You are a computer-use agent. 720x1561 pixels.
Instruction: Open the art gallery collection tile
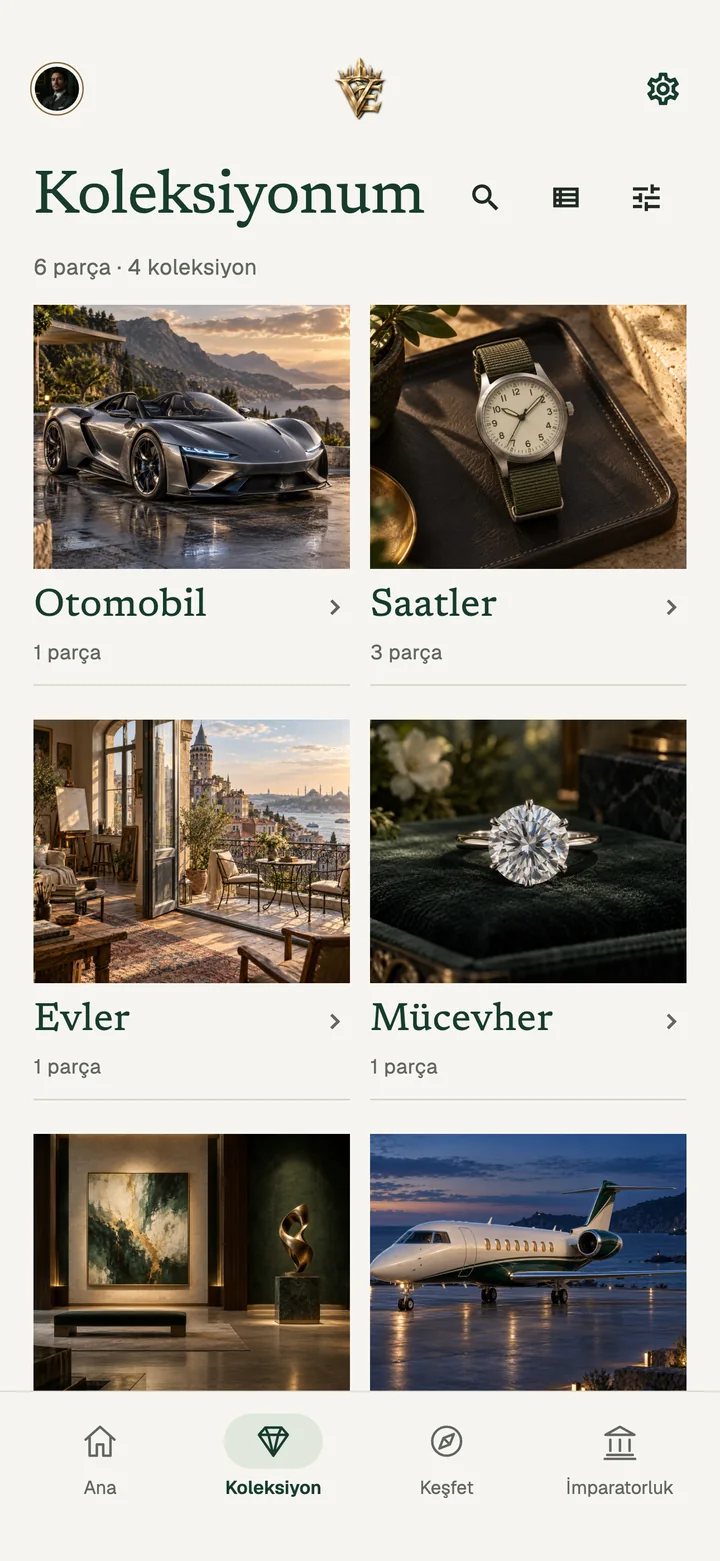coord(192,1262)
